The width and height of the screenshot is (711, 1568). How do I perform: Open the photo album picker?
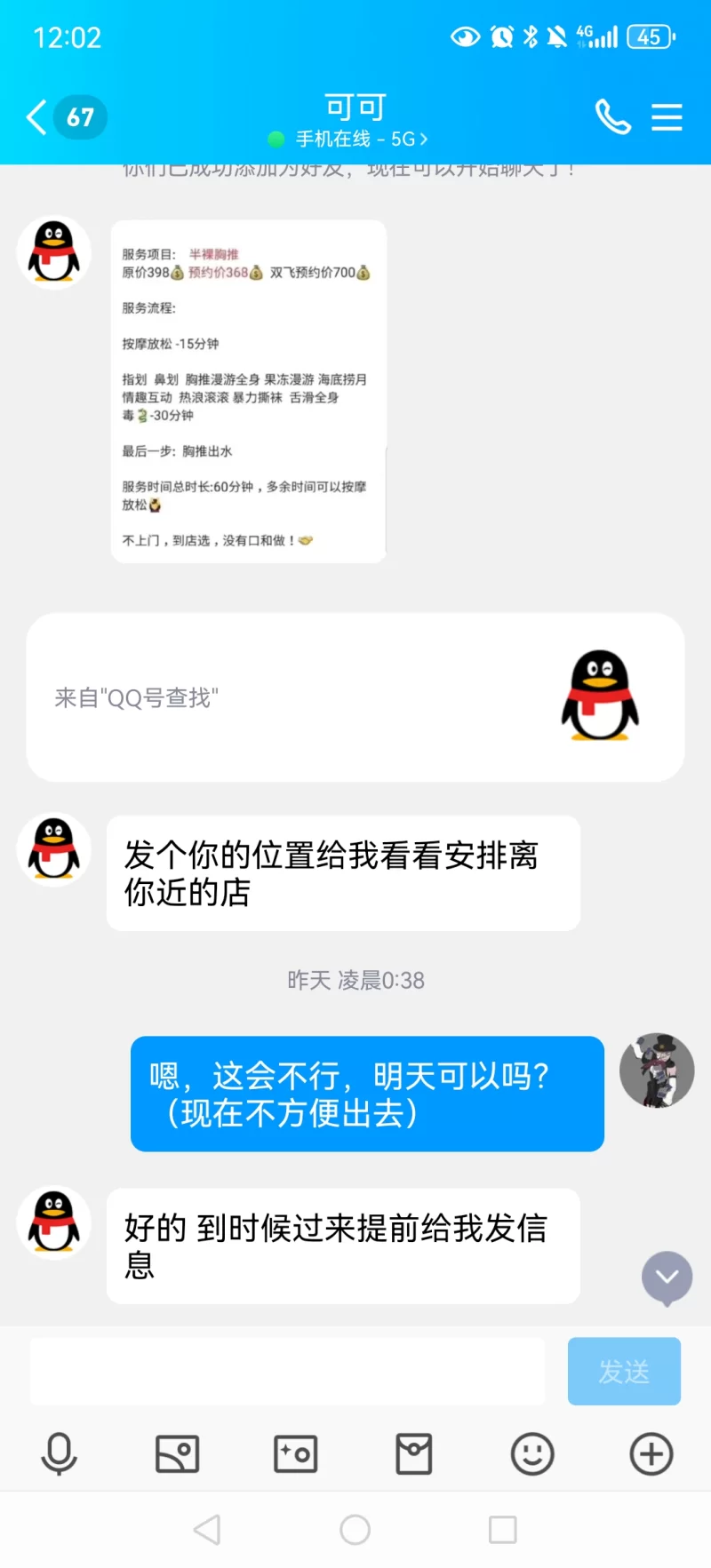pos(177,1454)
